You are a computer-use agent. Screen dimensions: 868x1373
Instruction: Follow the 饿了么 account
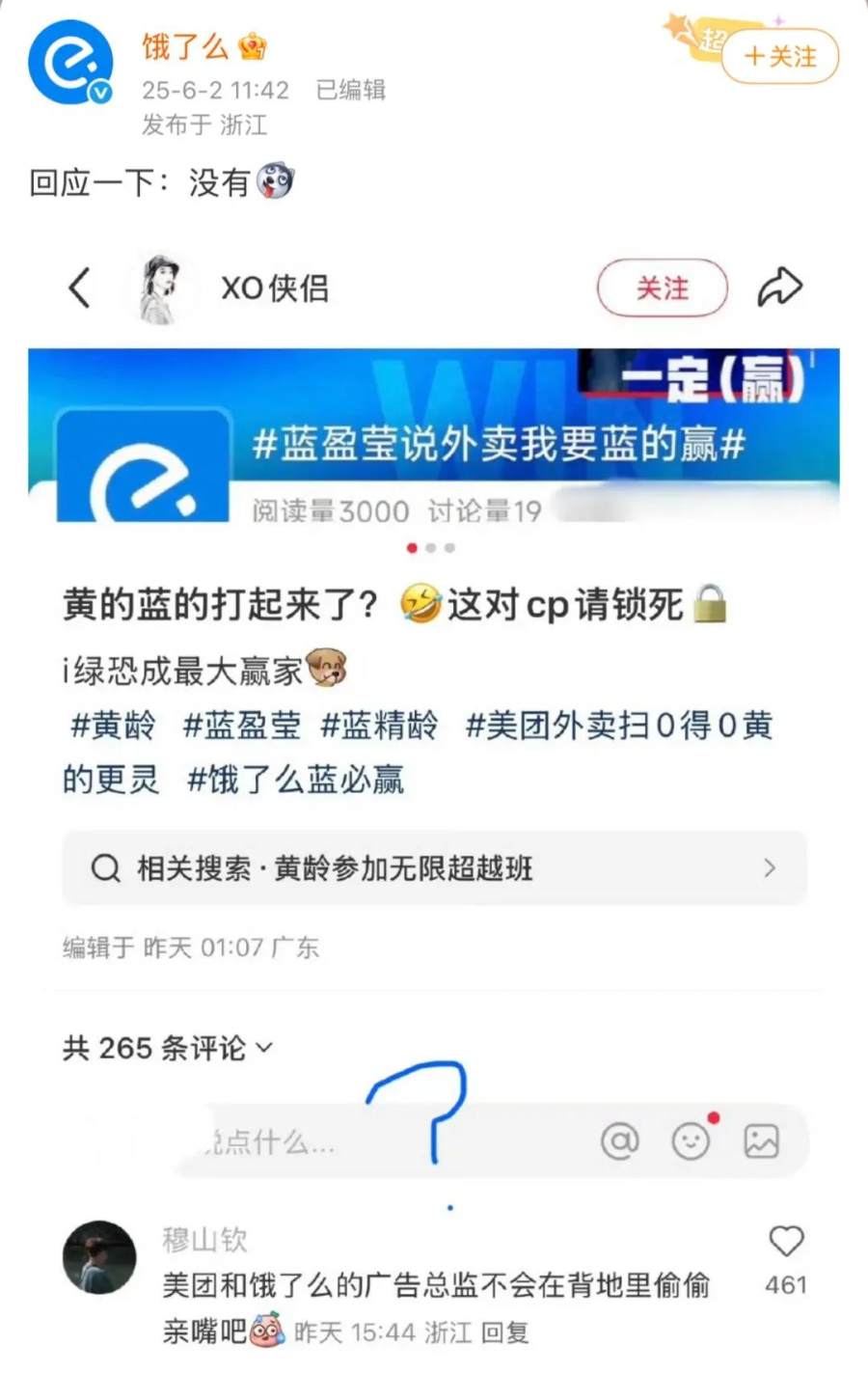pos(779,57)
